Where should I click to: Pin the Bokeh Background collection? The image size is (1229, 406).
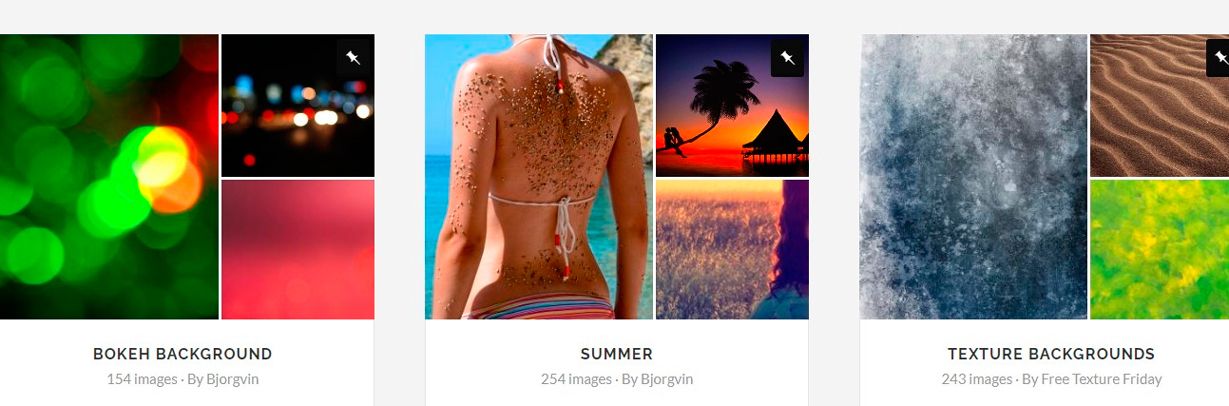353,58
